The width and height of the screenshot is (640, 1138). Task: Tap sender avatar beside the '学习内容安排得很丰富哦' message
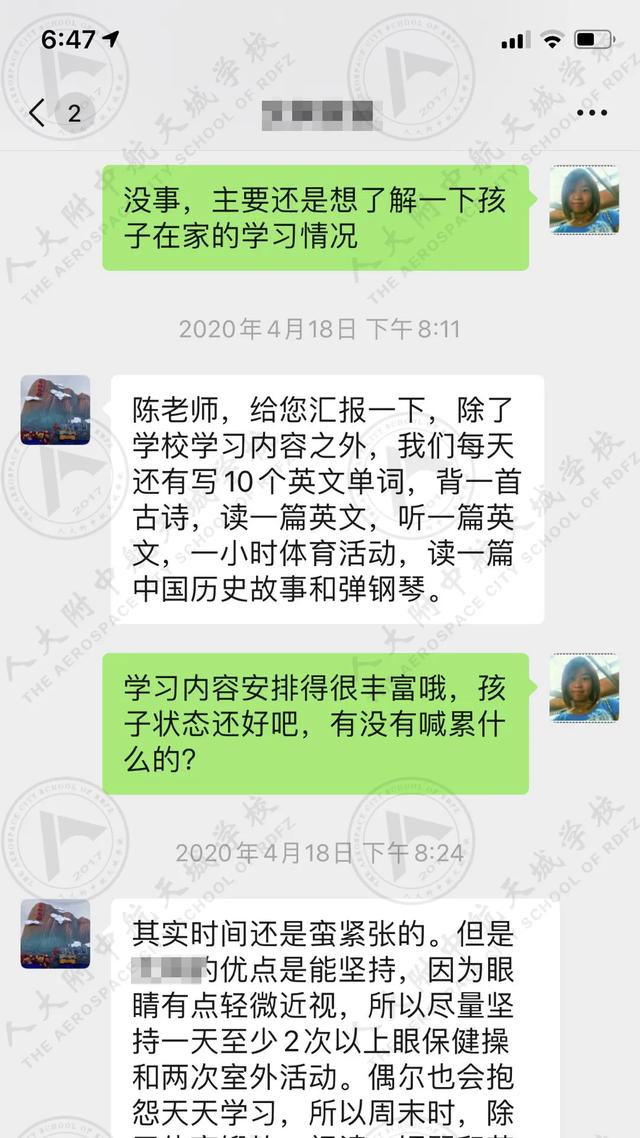pyautogui.click(x=584, y=688)
